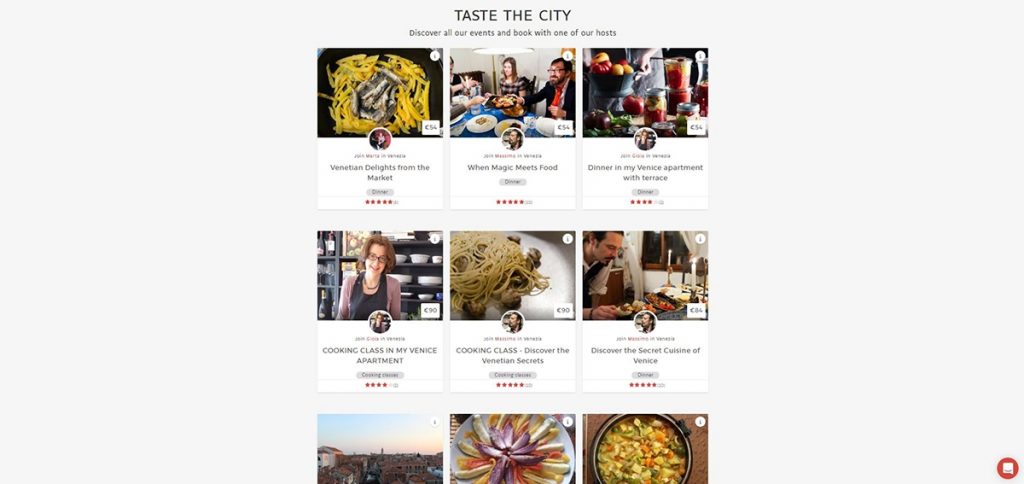The height and width of the screenshot is (484, 1024).
Task: Tap info icon on Secret Cuisine of Venice card
Action: (700, 239)
